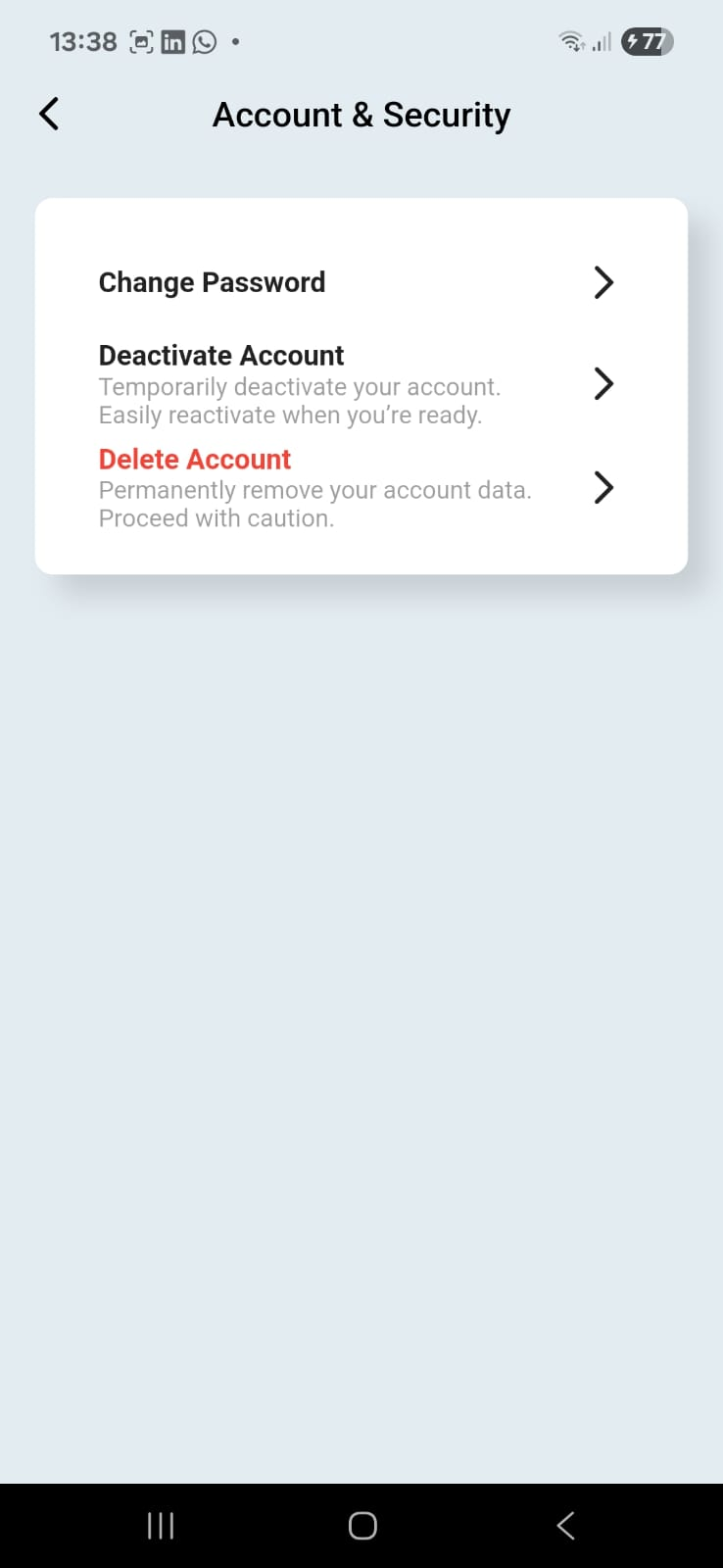Tap the system home button
This screenshot has height=1568, width=723.
362,1525
